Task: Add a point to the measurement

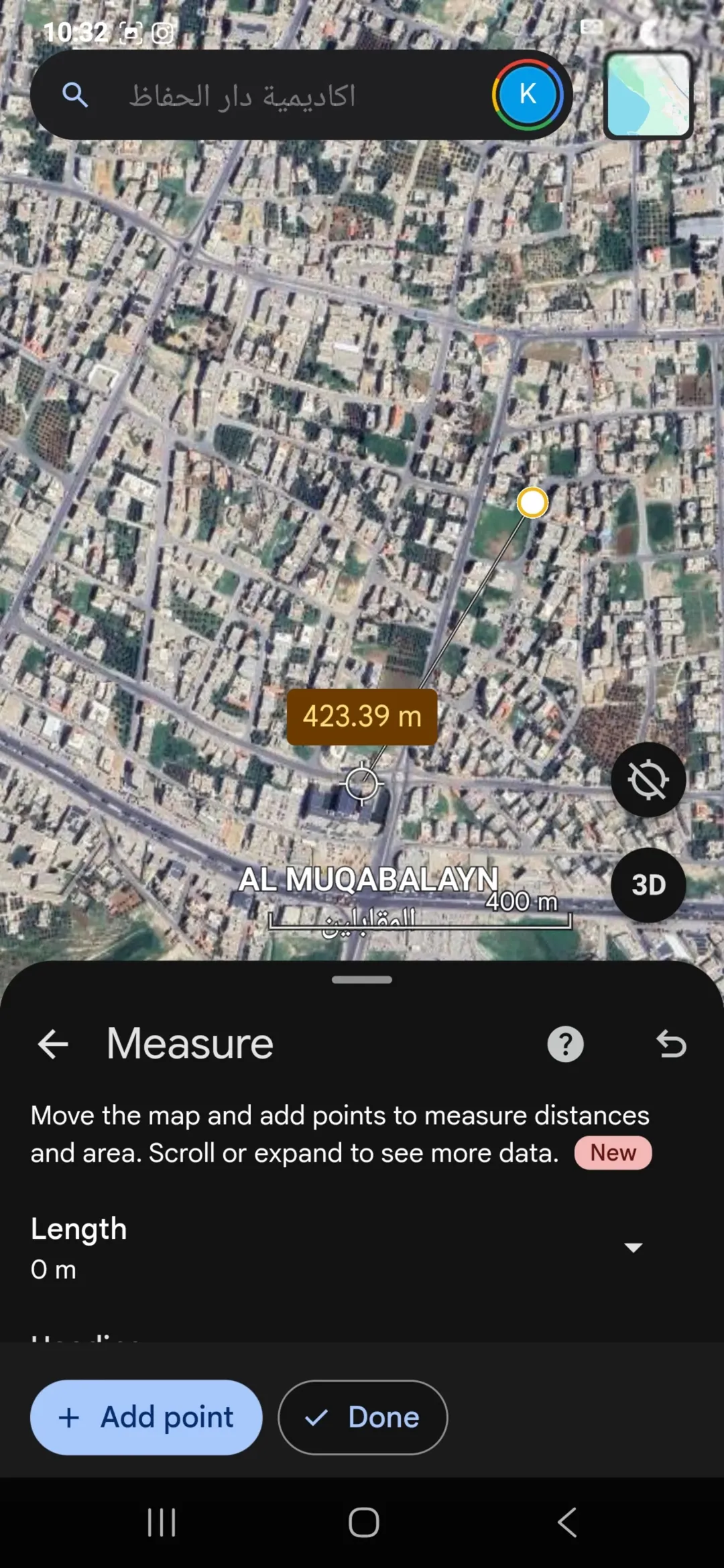Action: tap(146, 1417)
